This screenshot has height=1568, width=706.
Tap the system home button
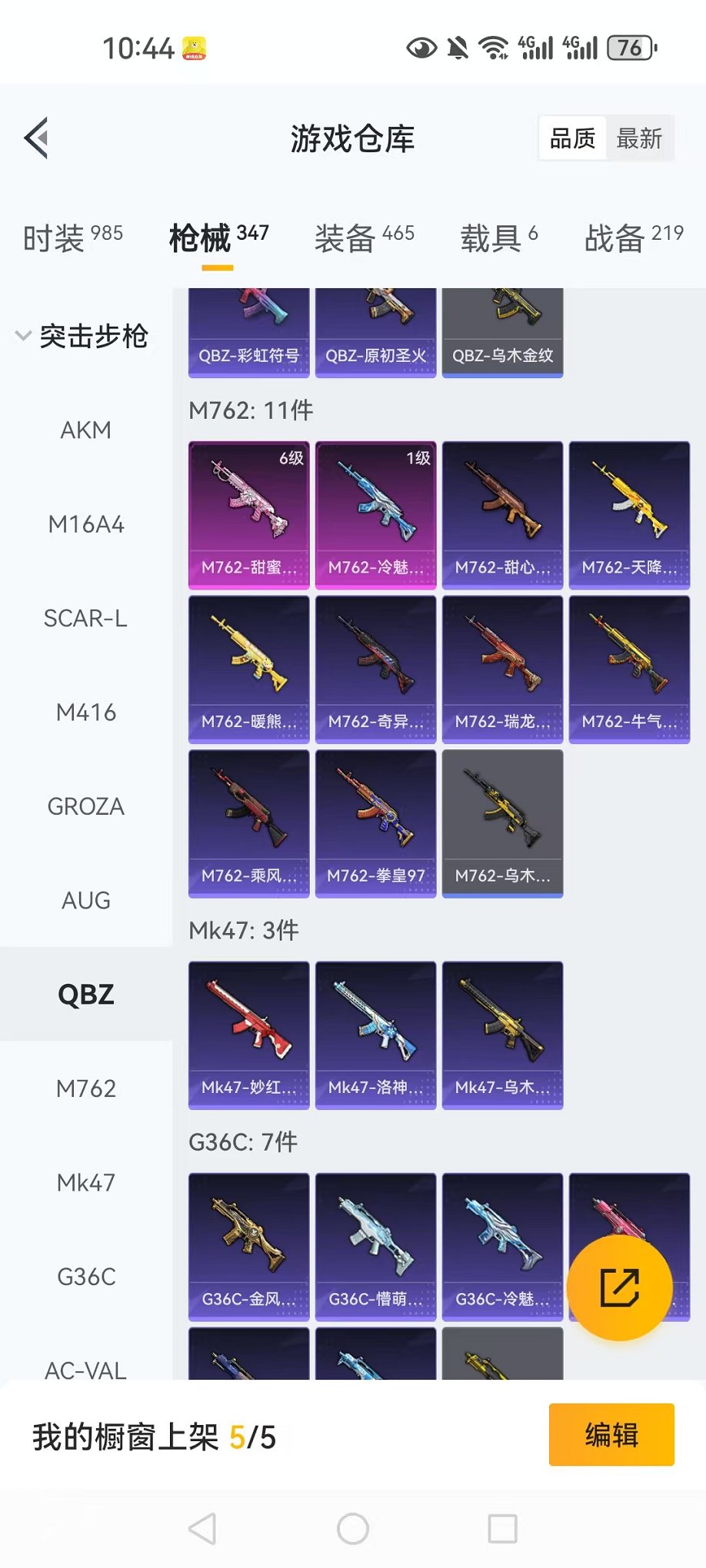353,1529
